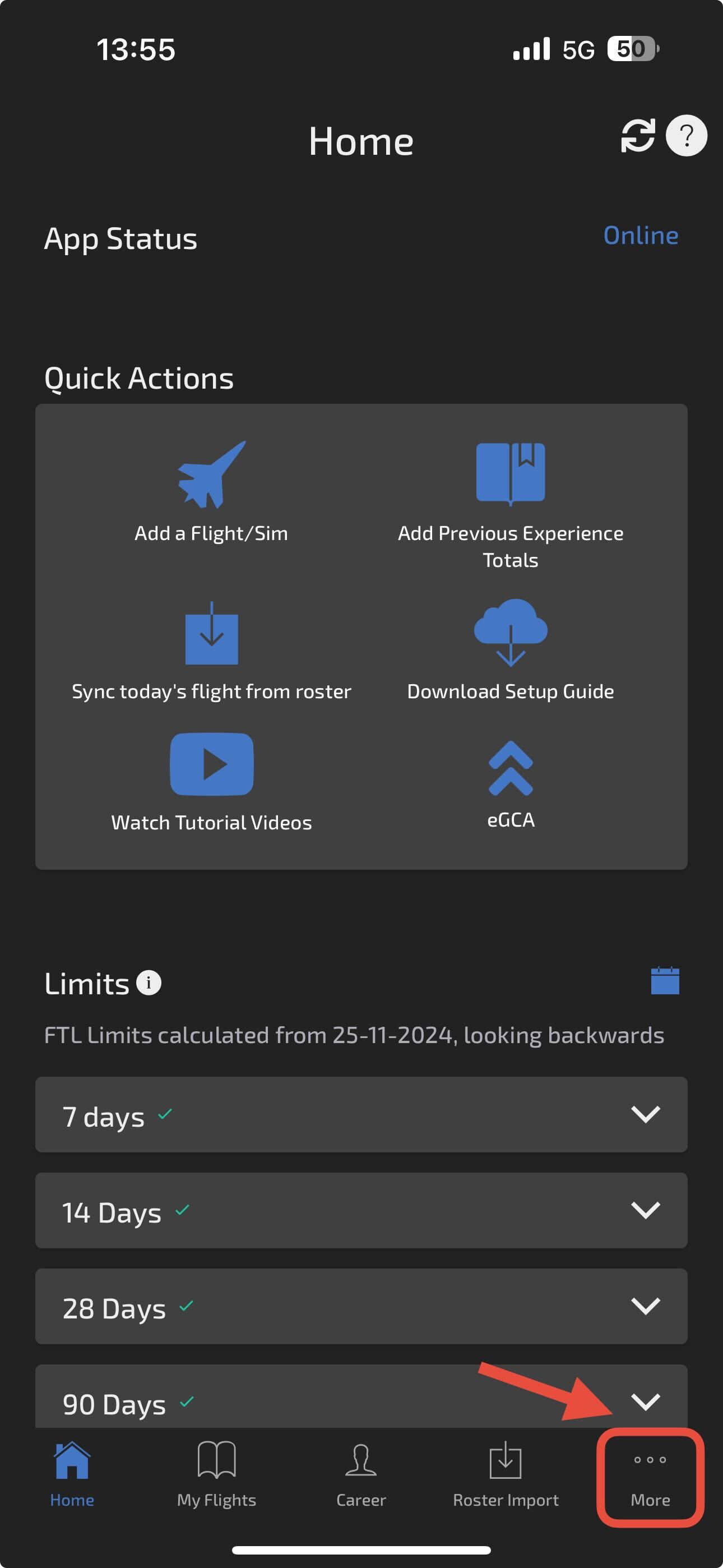
Task: Go to the Career tab
Action: 361,1474
